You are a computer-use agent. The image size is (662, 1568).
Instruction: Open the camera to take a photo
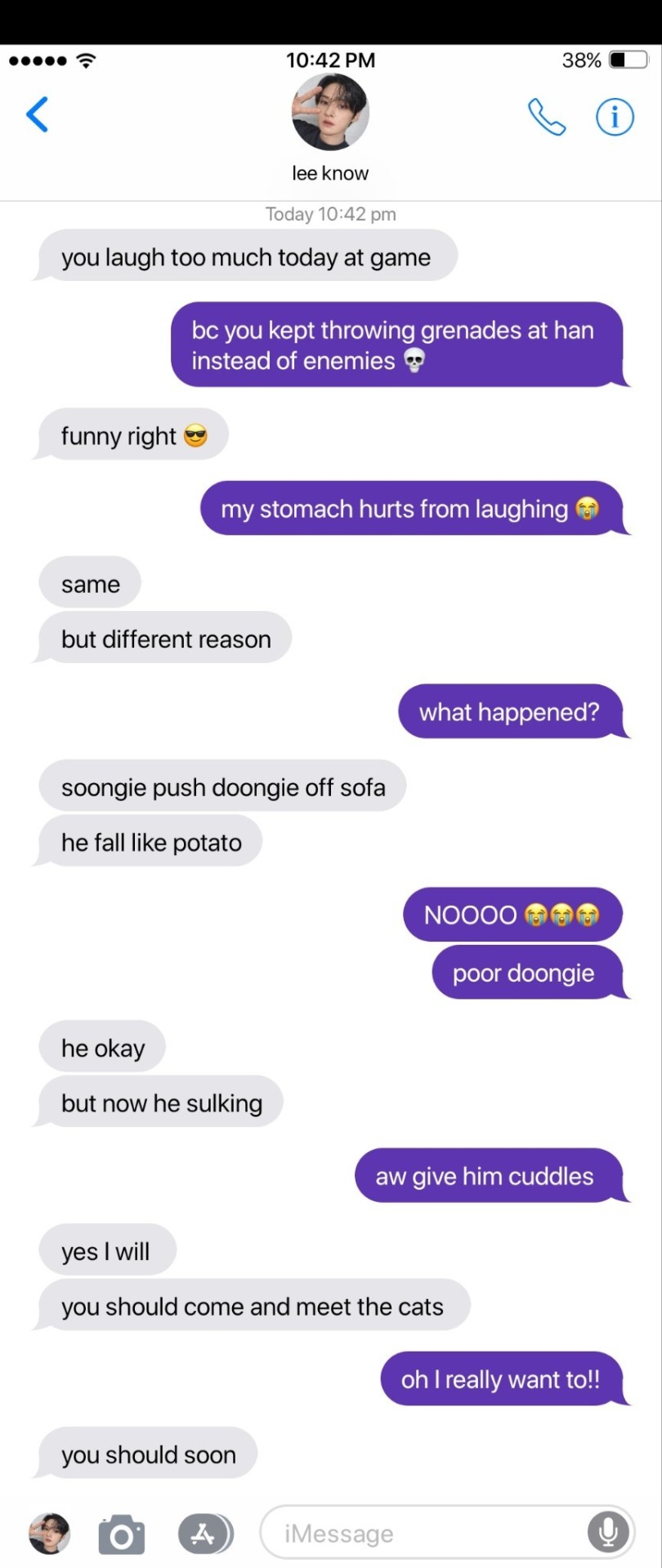tap(121, 1535)
